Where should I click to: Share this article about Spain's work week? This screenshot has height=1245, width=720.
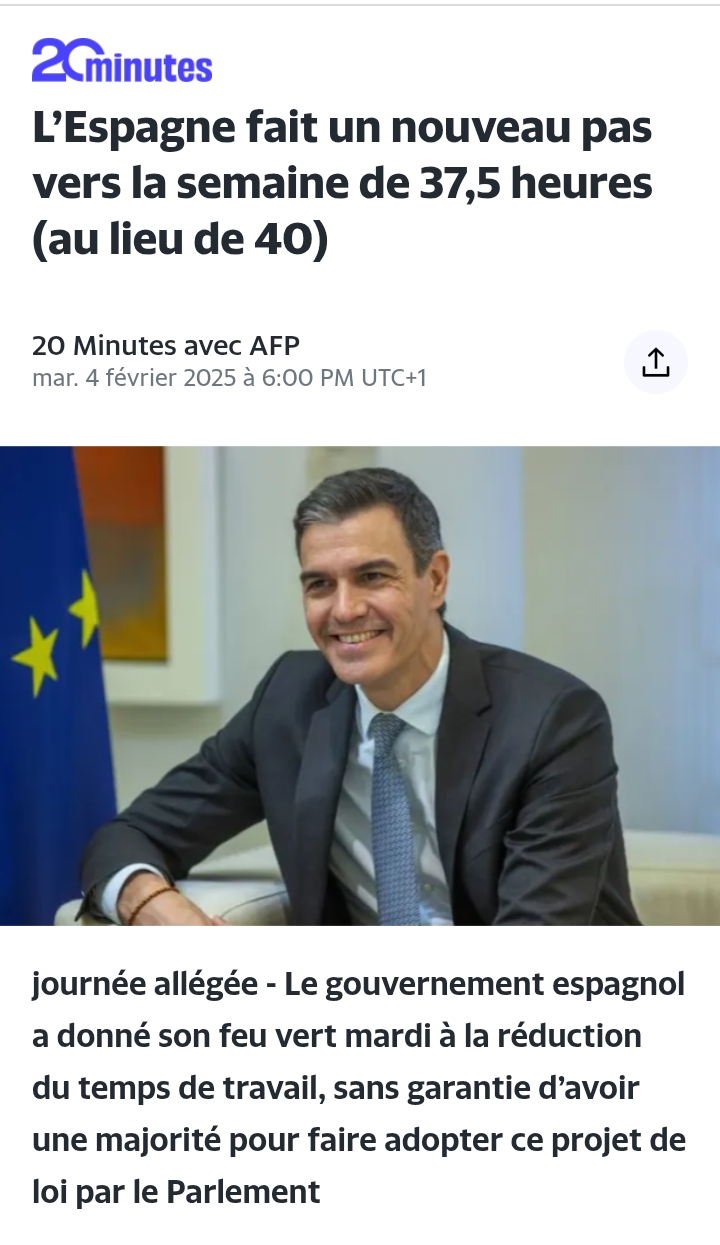(655, 362)
